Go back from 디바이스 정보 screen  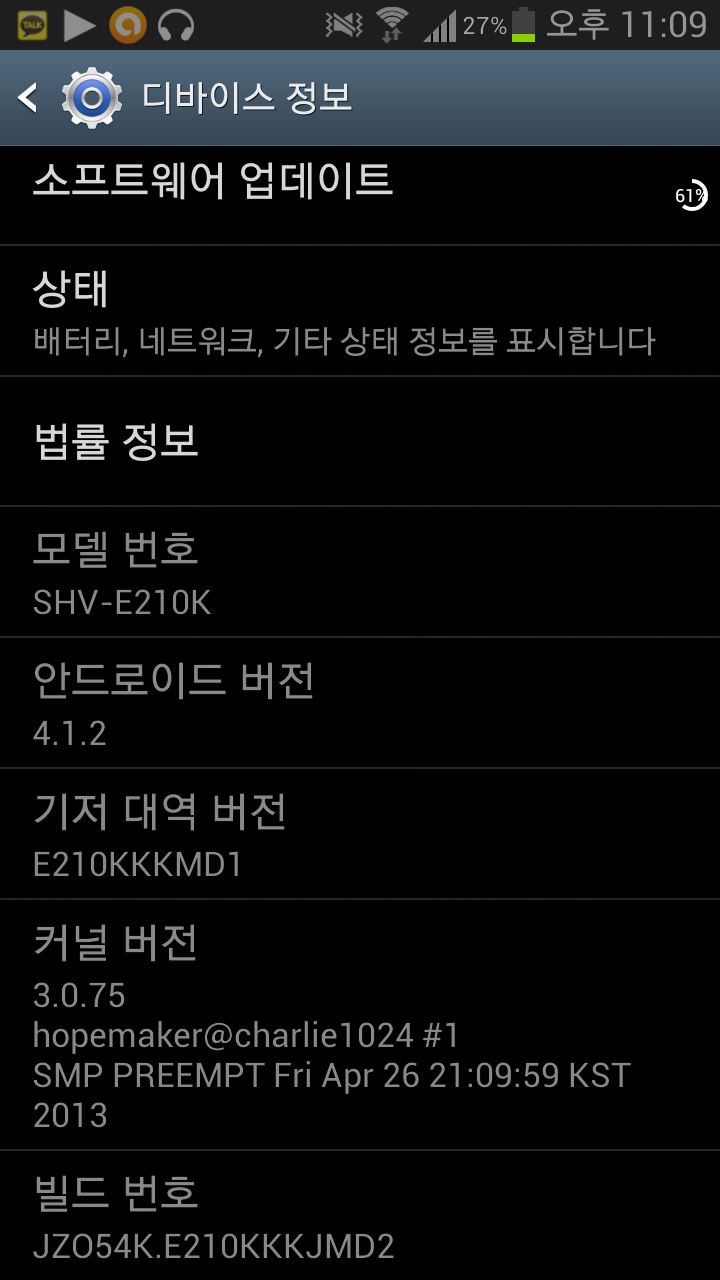click(30, 98)
